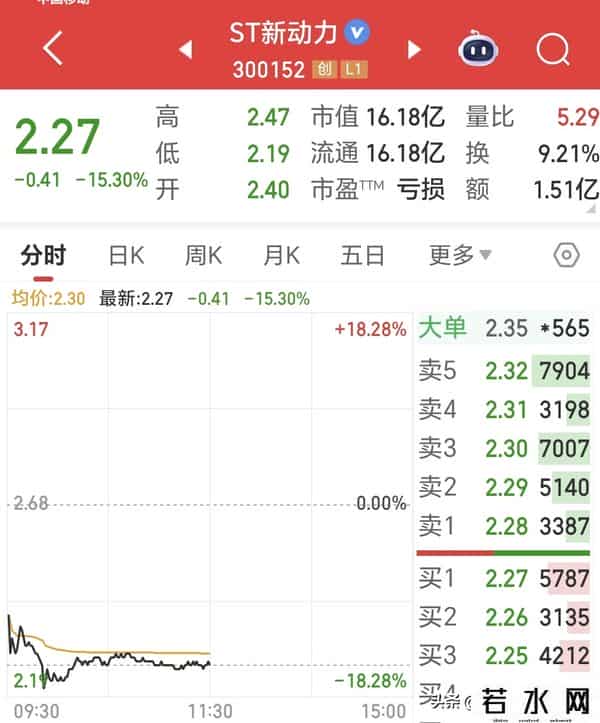Screen dimensions: 600x723
Task: Open the 大单 large orders row
Action: (505, 328)
